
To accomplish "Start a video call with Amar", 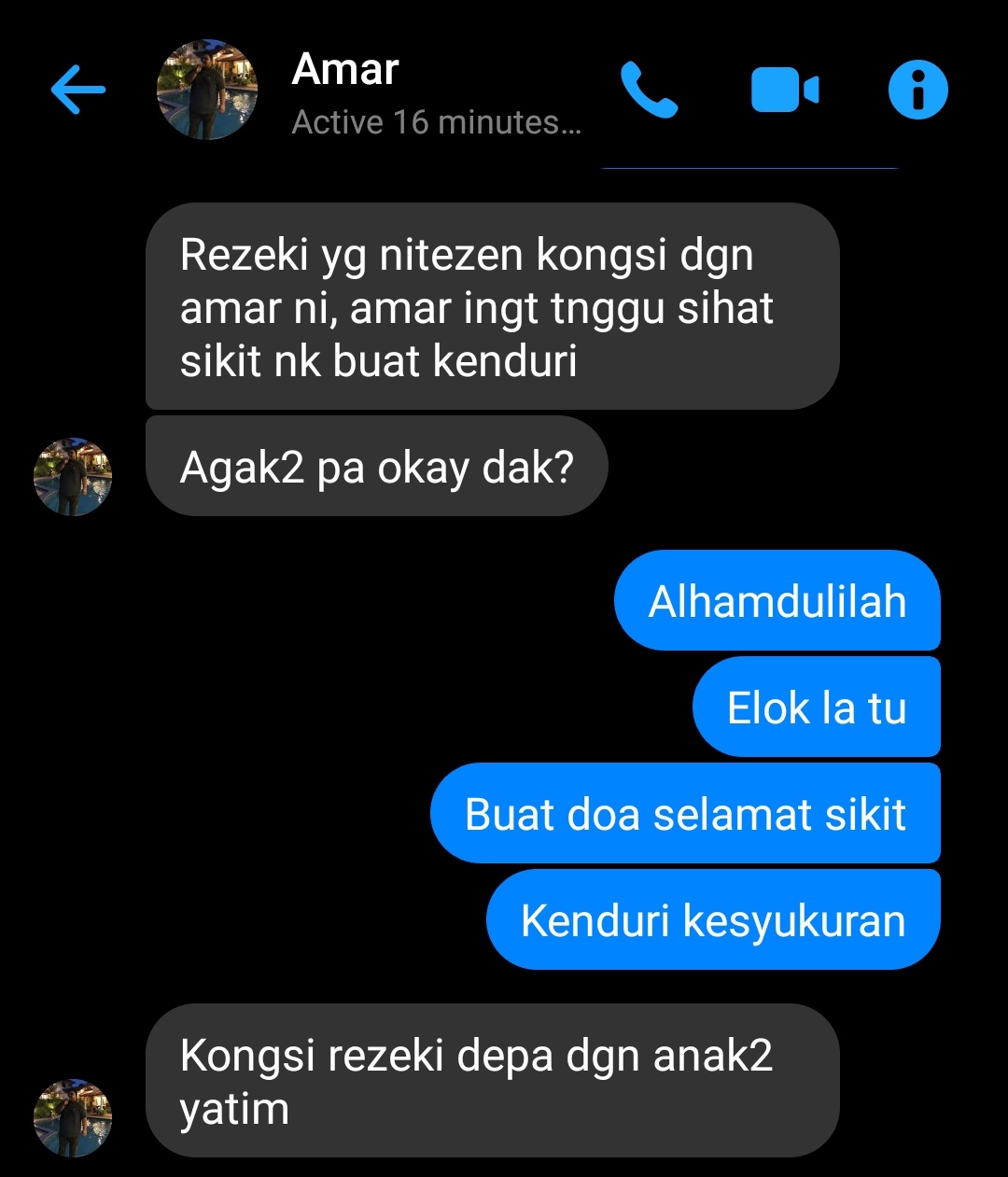I will click(784, 91).
